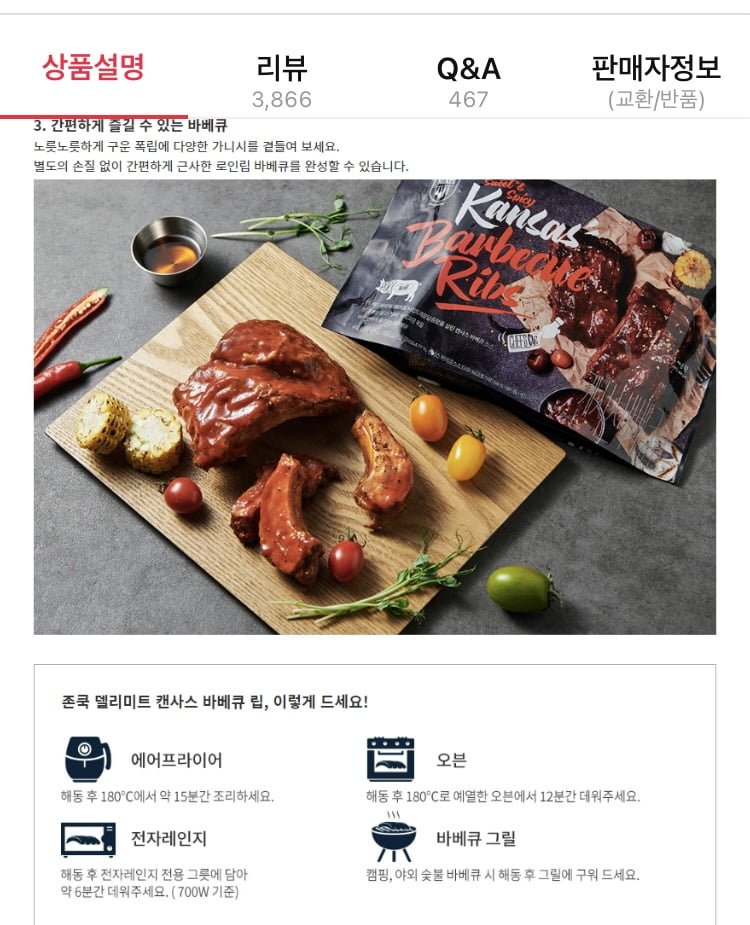Open the 리뷰 tab with 3,866 reviews
The image size is (750, 925).
tap(281, 81)
